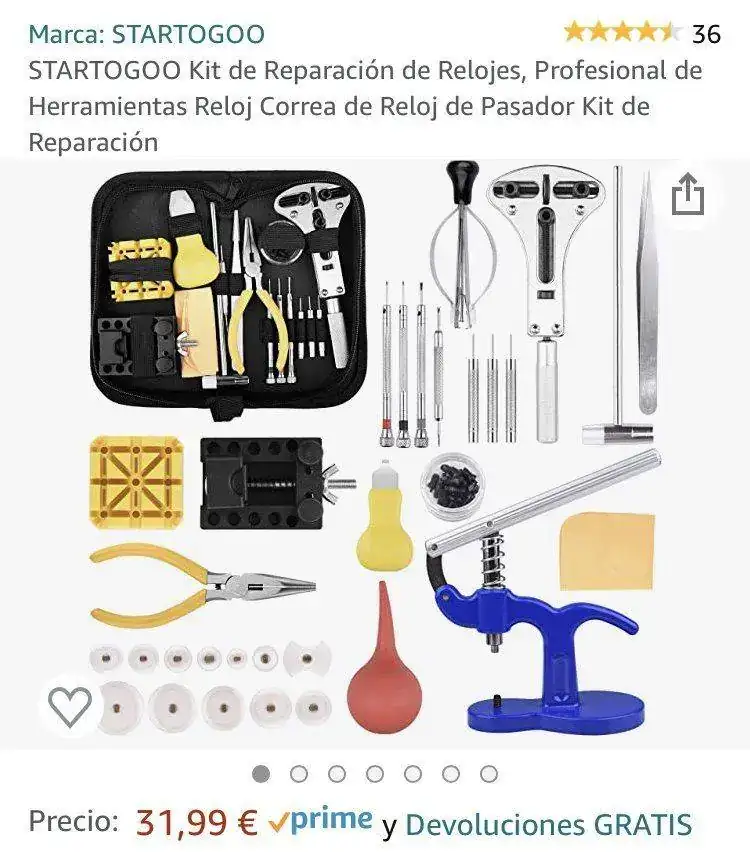Share this watch repair kit
The height and width of the screenshot is (852, 750).
[687, 195]
